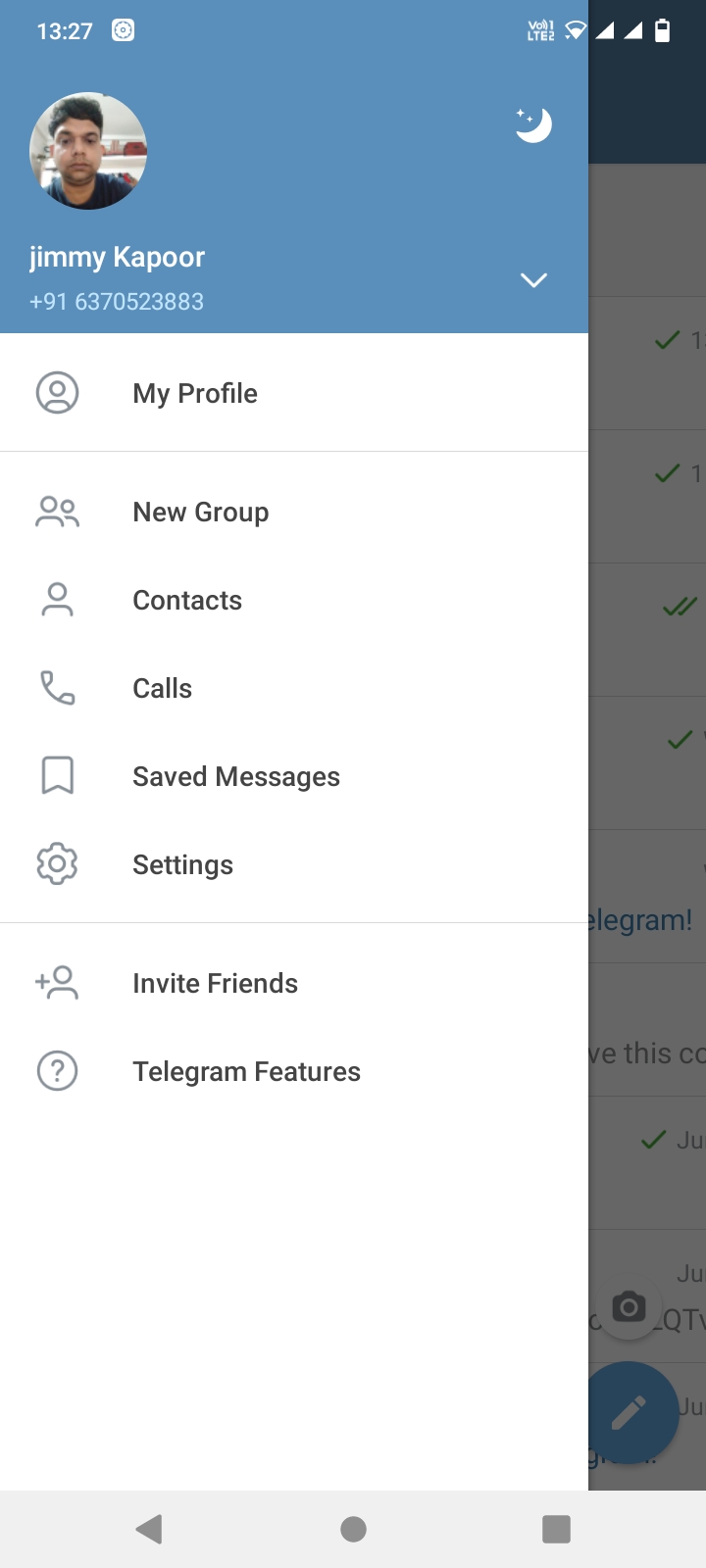
Task: Go to the home screen
Action: point(353,1529)
